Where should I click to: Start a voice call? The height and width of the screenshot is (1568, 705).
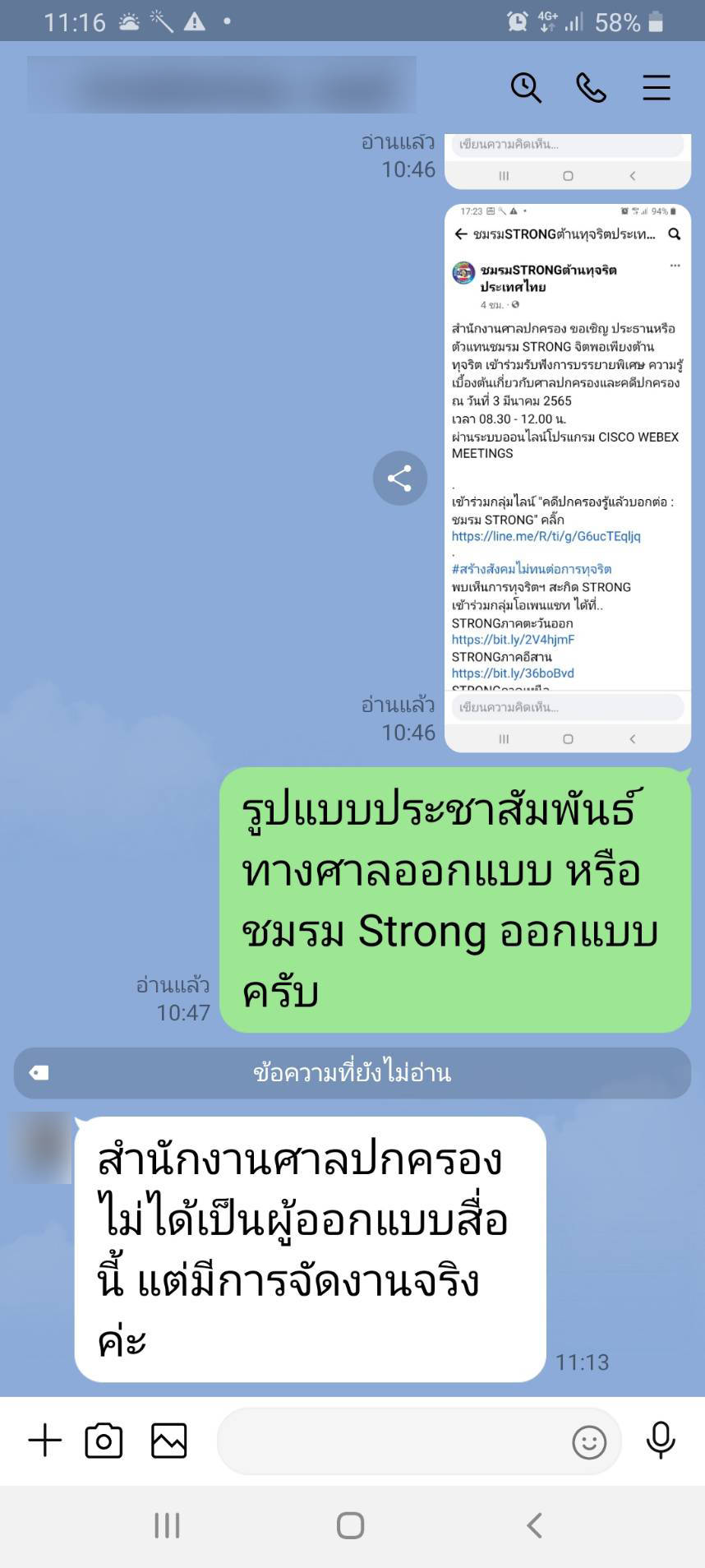point(591,87)
